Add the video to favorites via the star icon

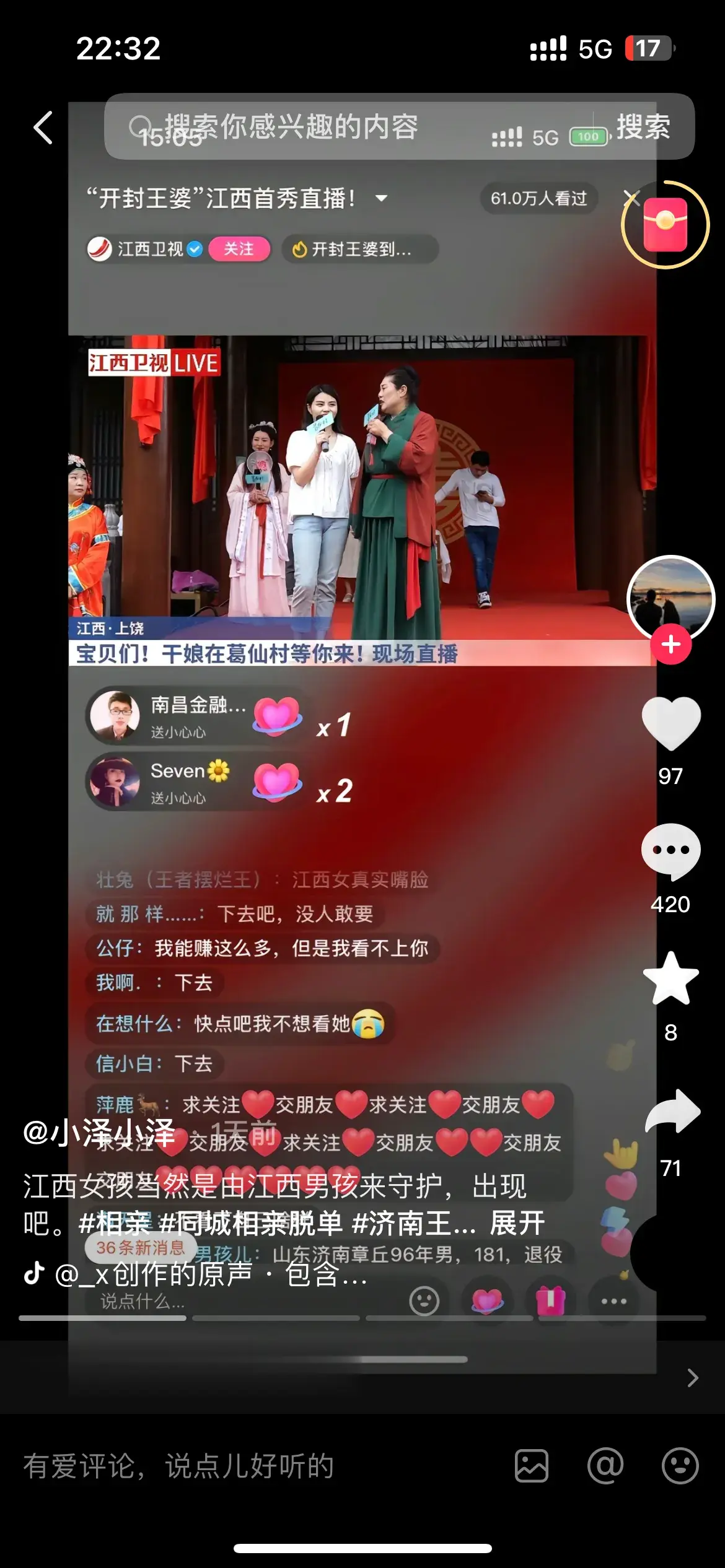tap(670, 978)
